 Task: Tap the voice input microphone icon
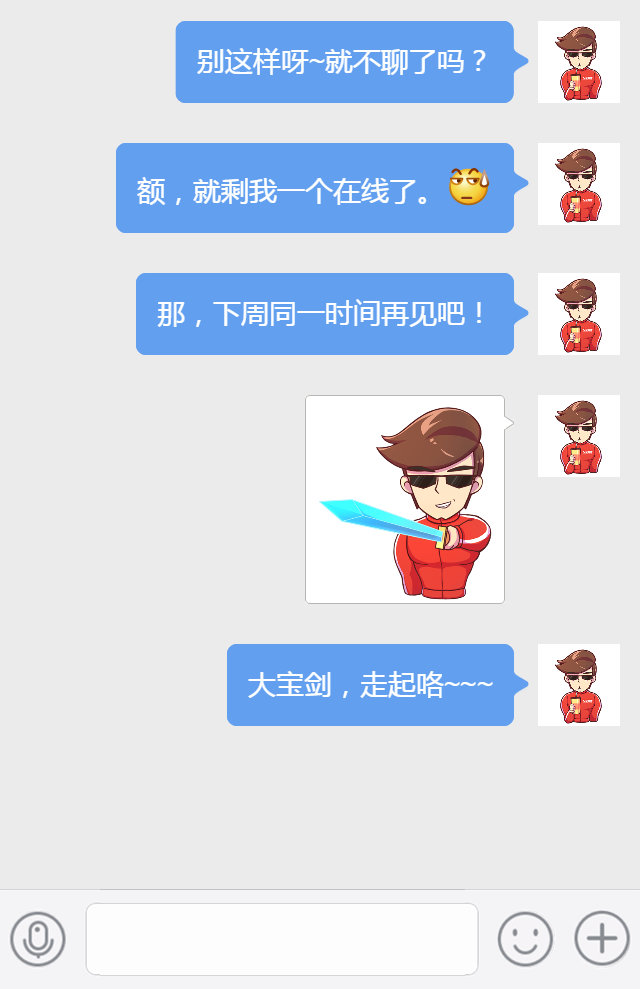(38, 939)
